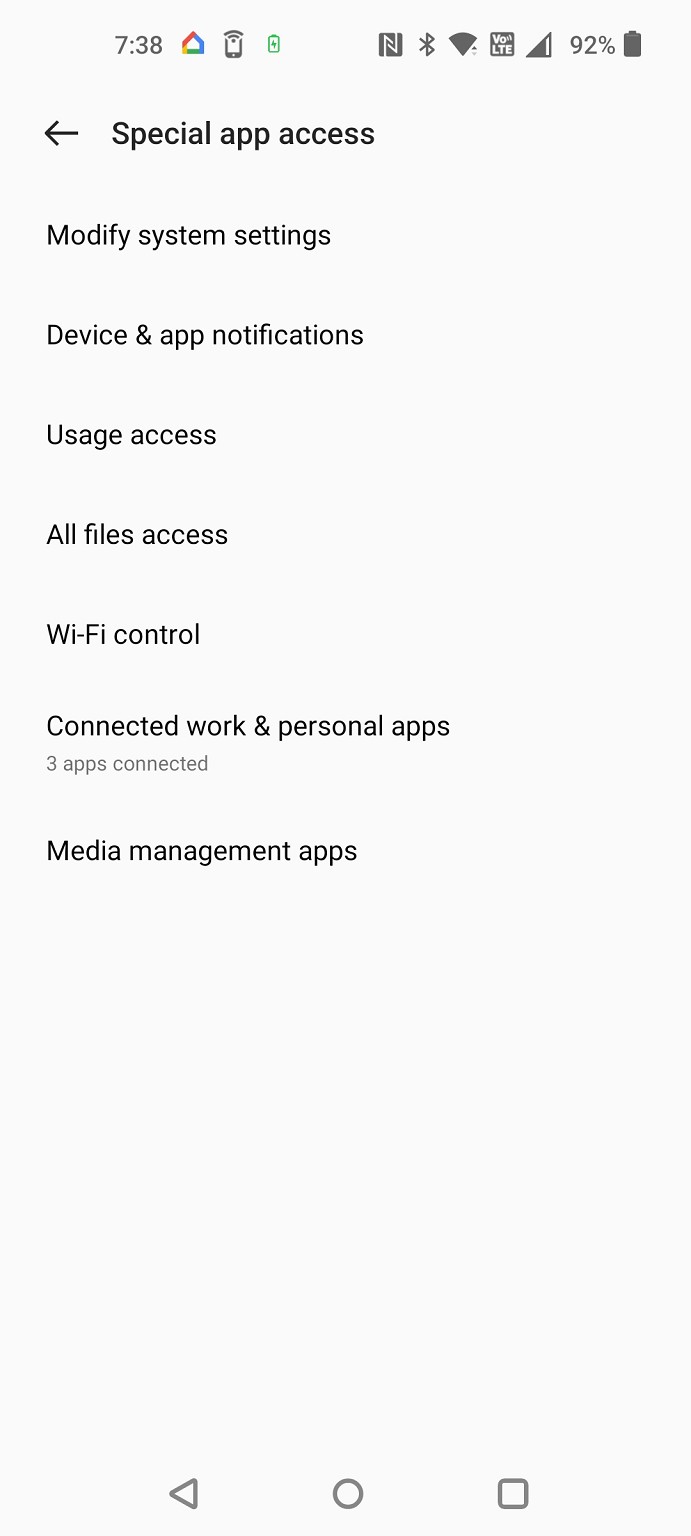Screen dimensions: 691x1536
Task: Tap the system home button
Action: (347, 1494)
